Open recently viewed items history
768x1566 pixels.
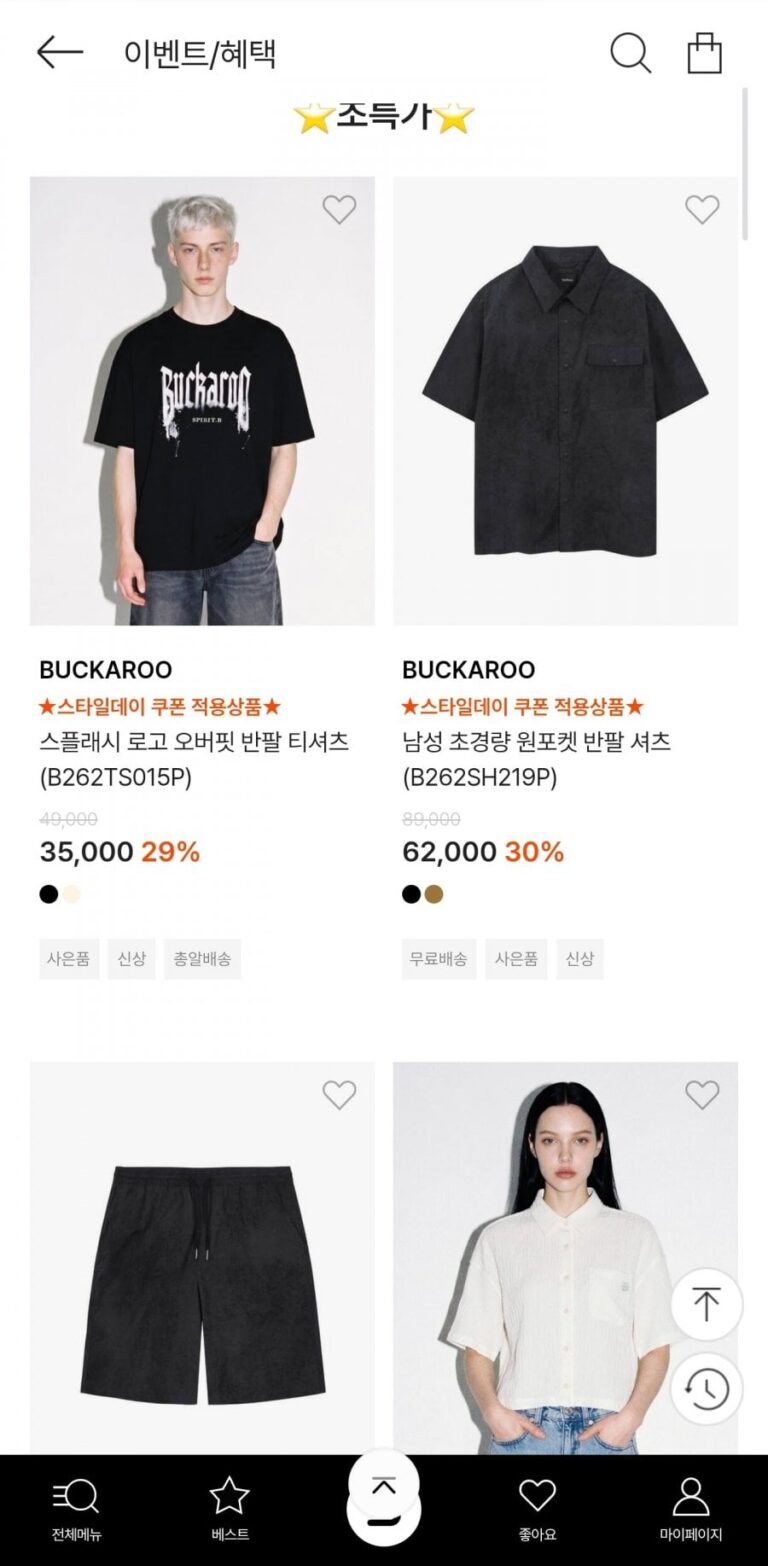tap(706, 1388)
